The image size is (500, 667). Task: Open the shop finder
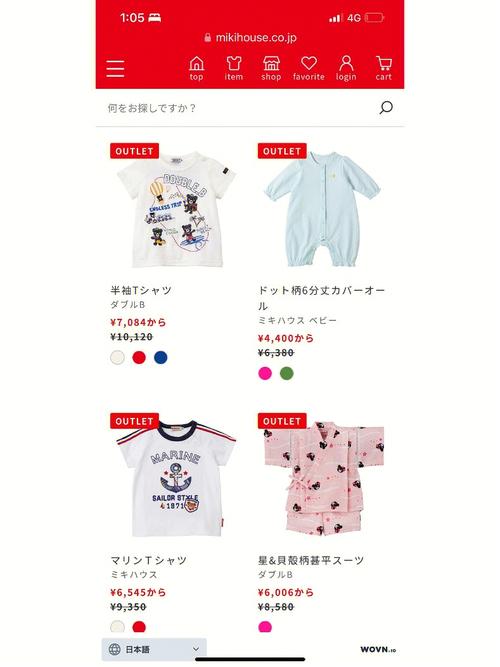coord(271,68)
